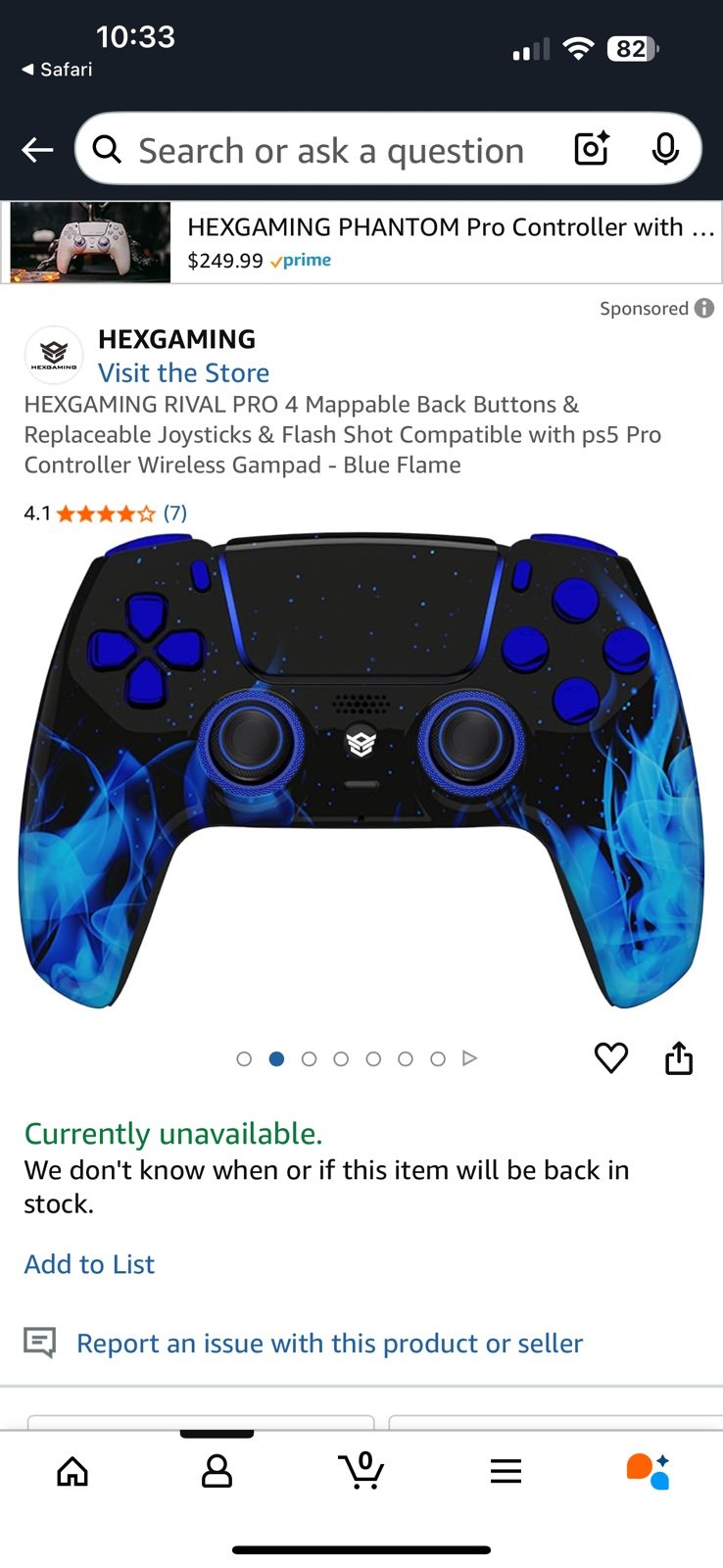Tap Add to List

pos(89,1264)
